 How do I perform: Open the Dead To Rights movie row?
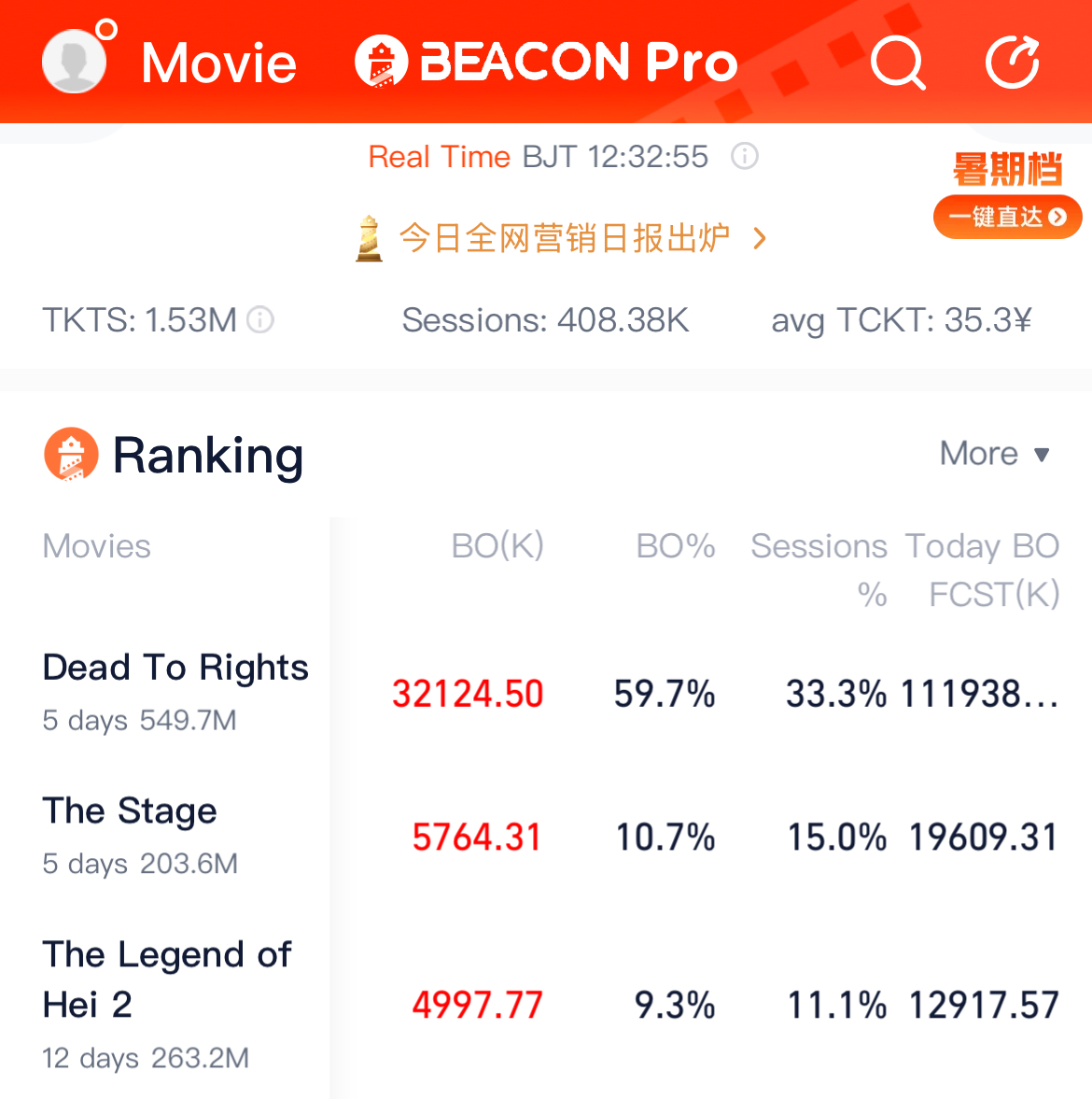pyautogui.click(x=175, y=691)
